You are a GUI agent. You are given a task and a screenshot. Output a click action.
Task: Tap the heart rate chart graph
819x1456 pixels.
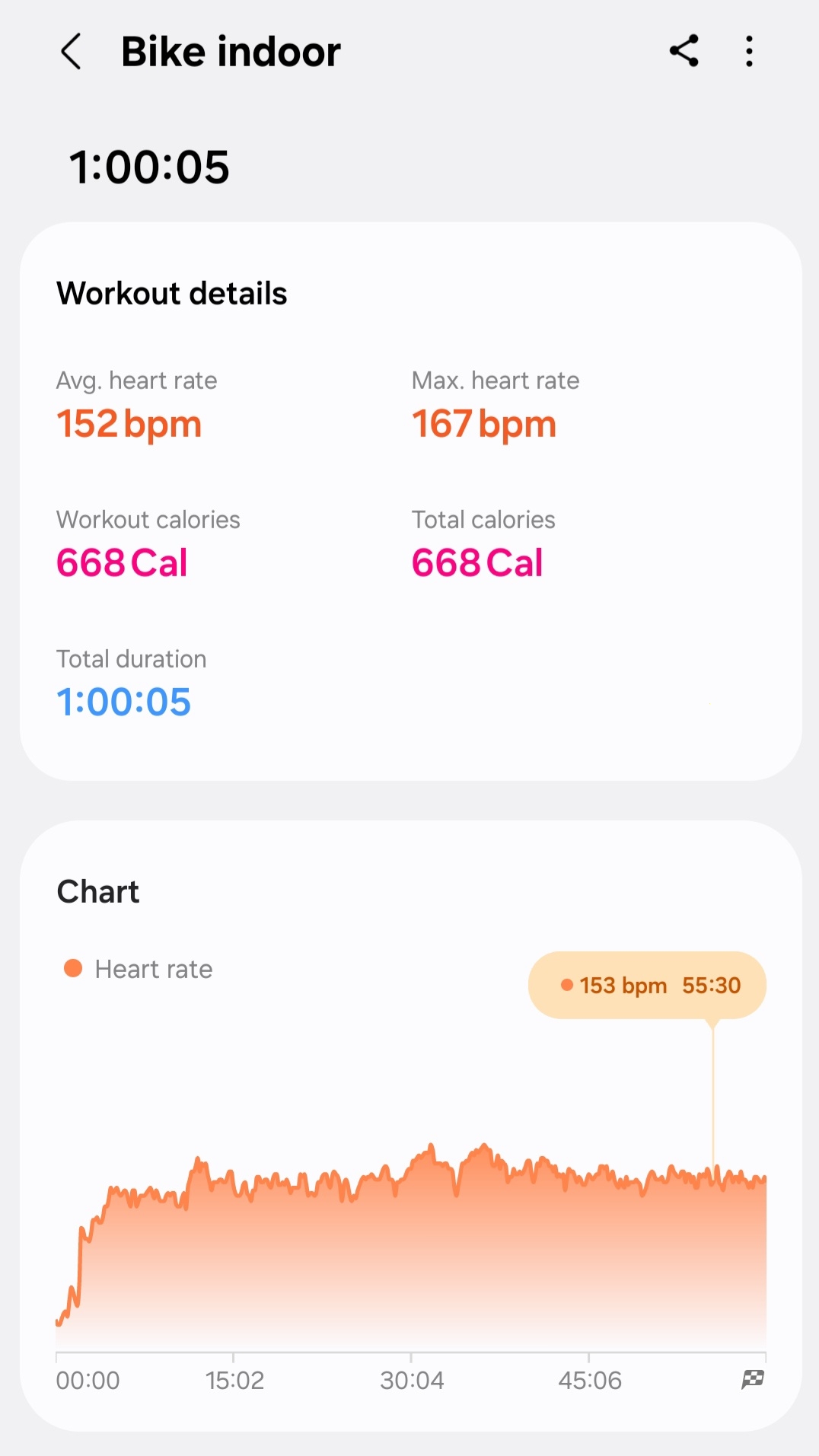tap(411, 1248)
